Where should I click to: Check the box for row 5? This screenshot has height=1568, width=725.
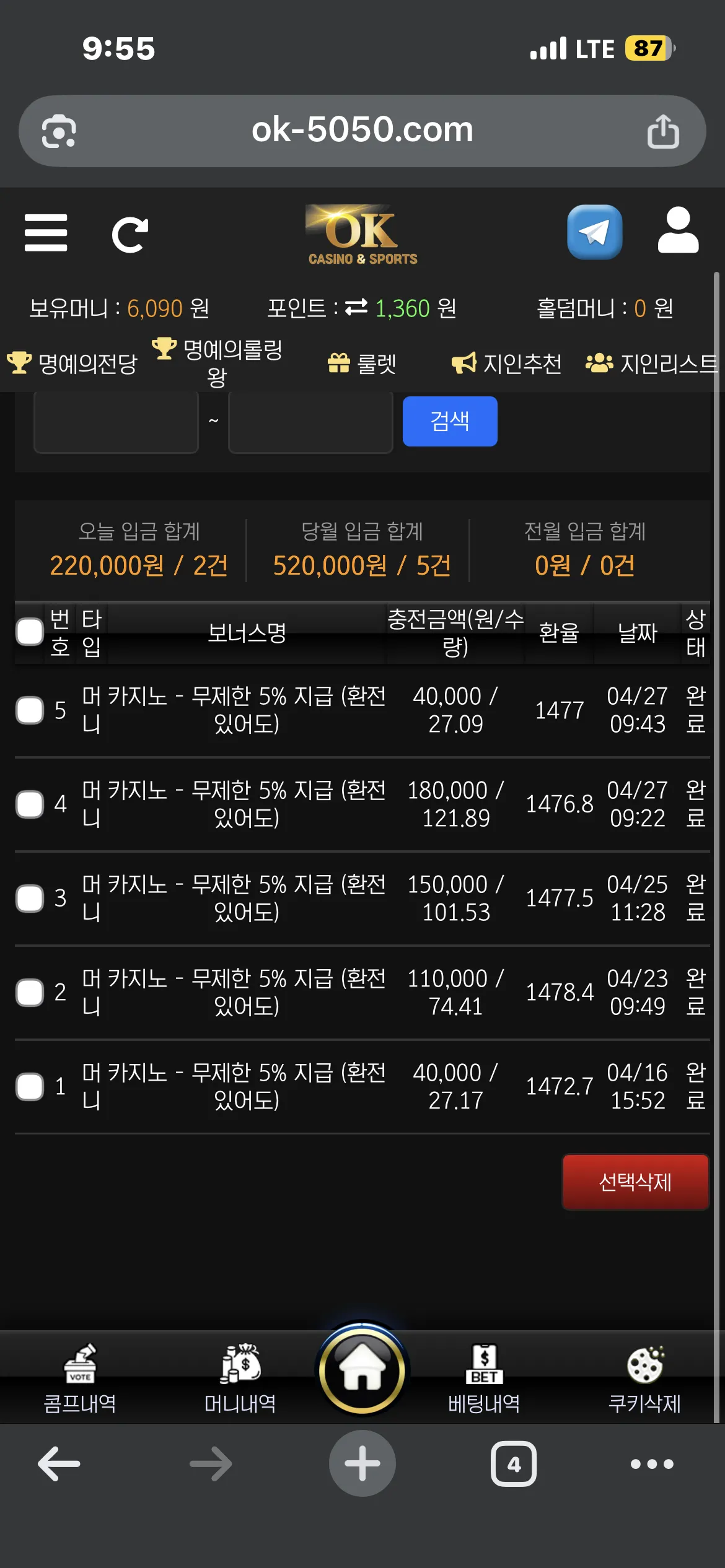30,710
